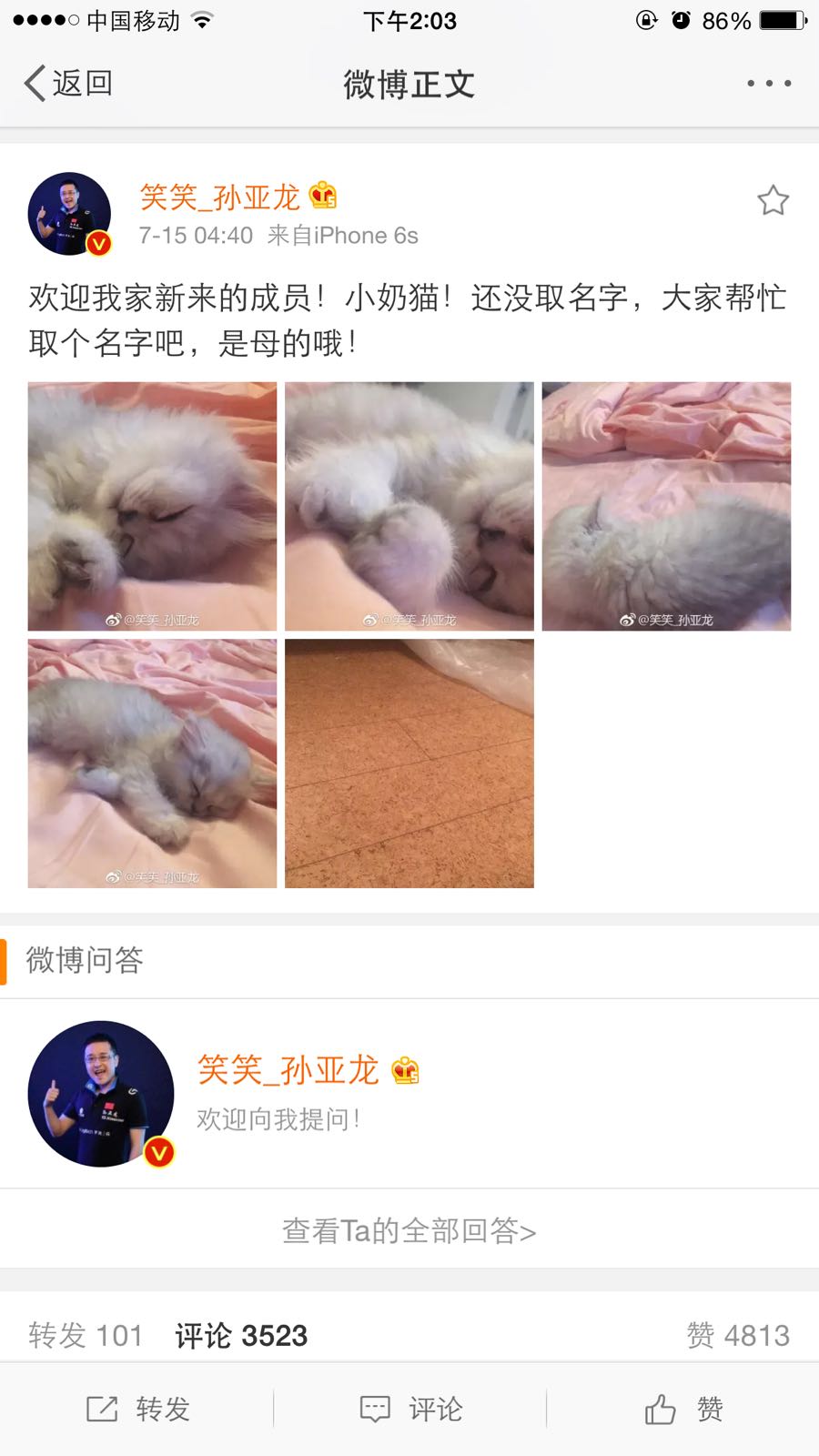
Task: Show the 赞 4813 likes list
Action: pyautogui.click(x=738, y=1335)
